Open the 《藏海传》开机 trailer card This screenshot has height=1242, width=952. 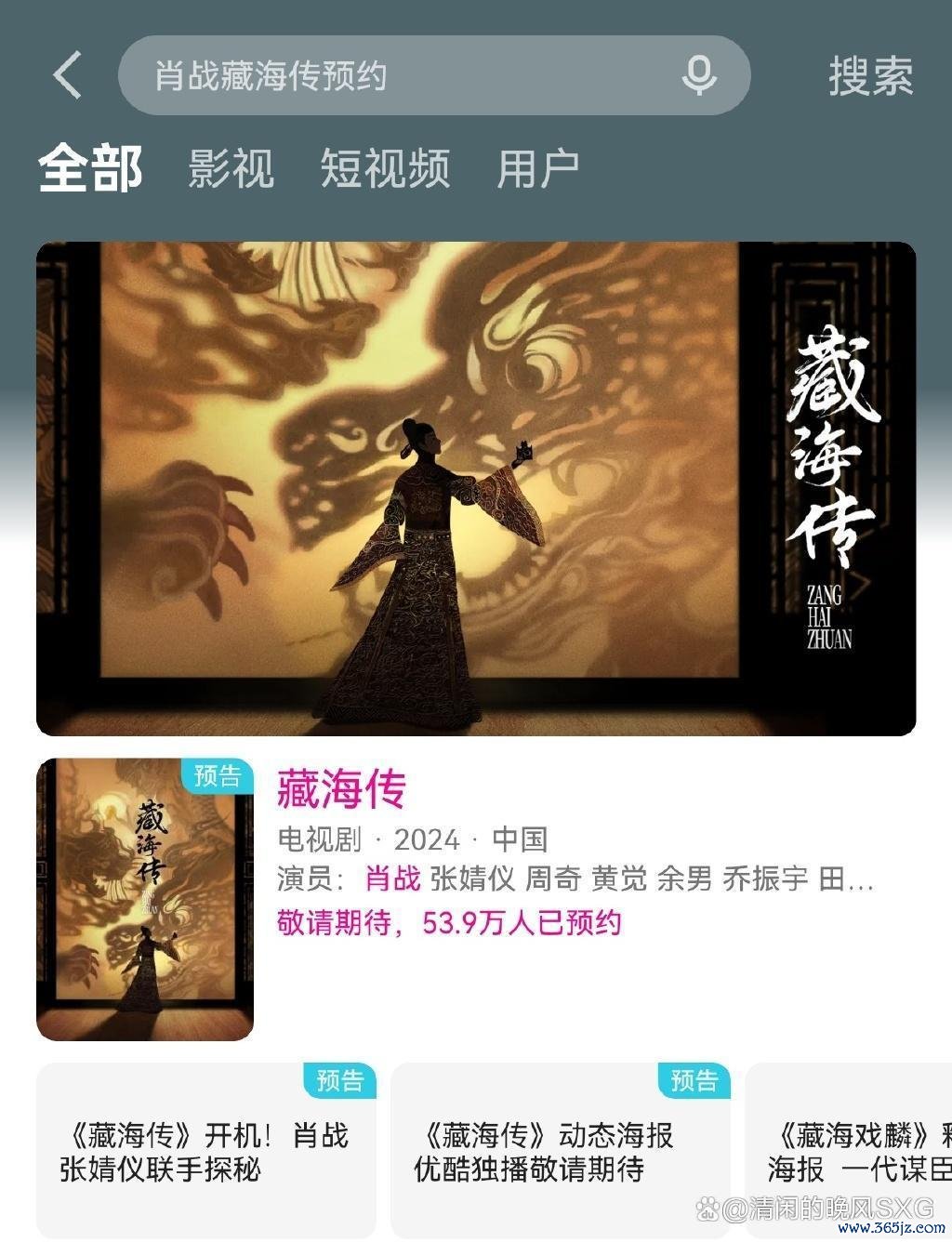[x=205, y=1151]
